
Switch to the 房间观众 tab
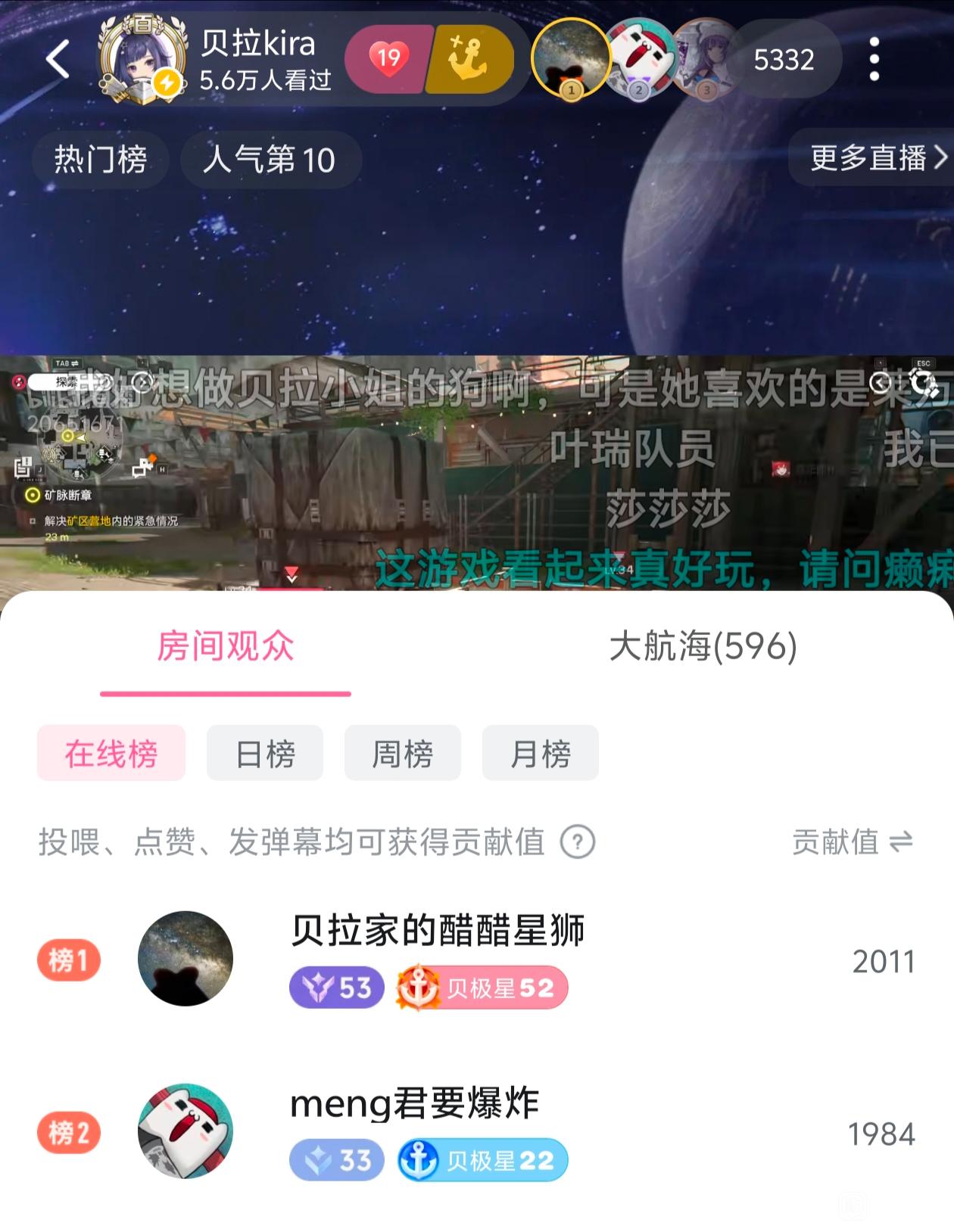pos(225,646)
